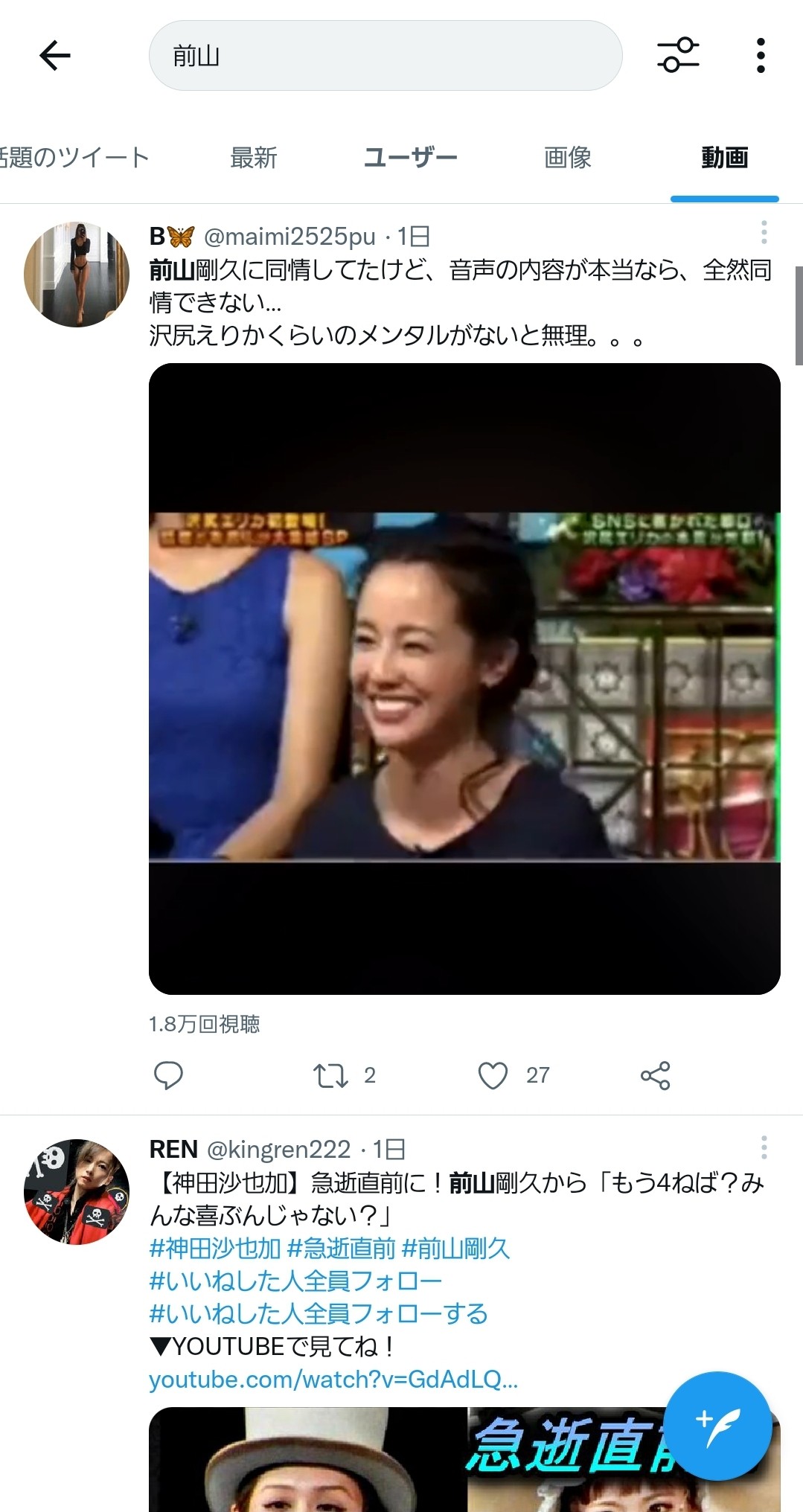Screen dimensions: 803x1512
Task: Switch to the 最新 tab
Action: (x=253, y=158)
